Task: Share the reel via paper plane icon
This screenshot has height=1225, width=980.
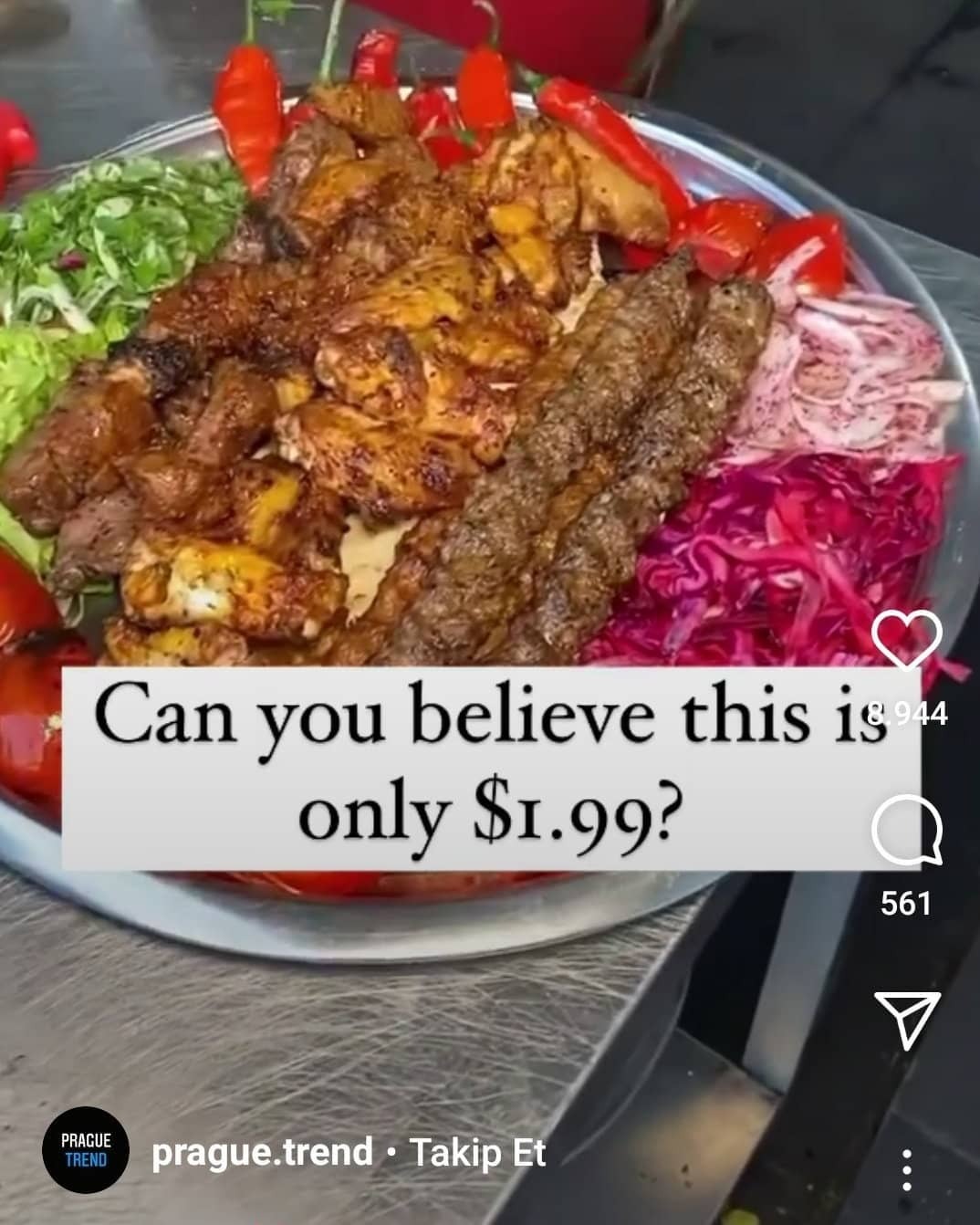Action: pos(907,1018)
